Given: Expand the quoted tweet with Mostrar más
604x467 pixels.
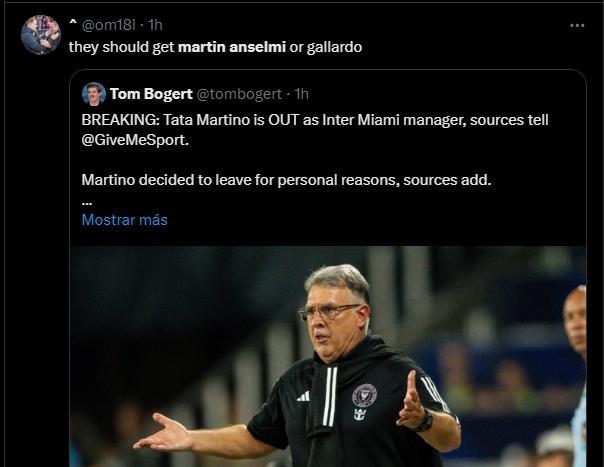Looking at the screenshot, I should coord(124,220).
